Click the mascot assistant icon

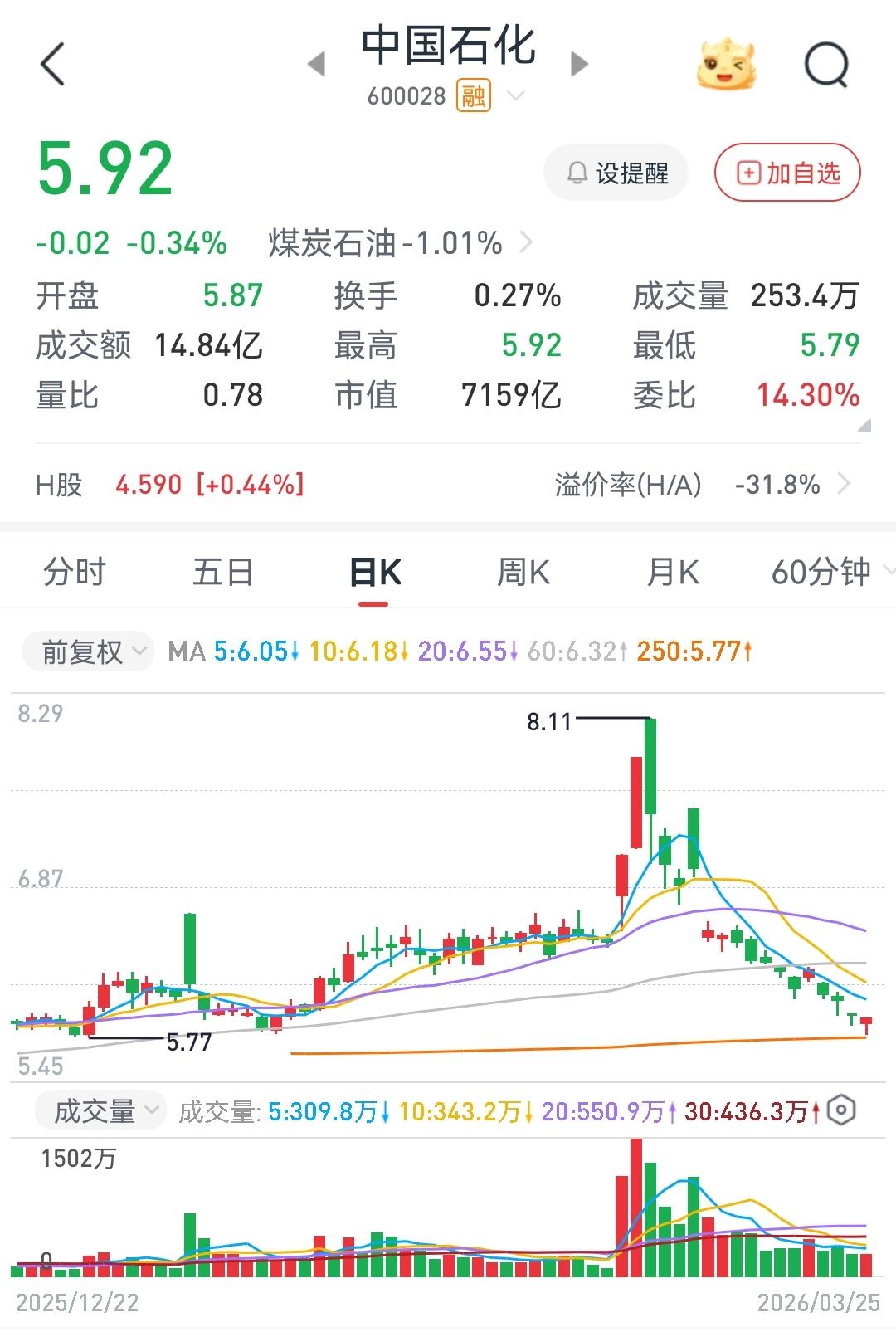click(x=726, y=65)
